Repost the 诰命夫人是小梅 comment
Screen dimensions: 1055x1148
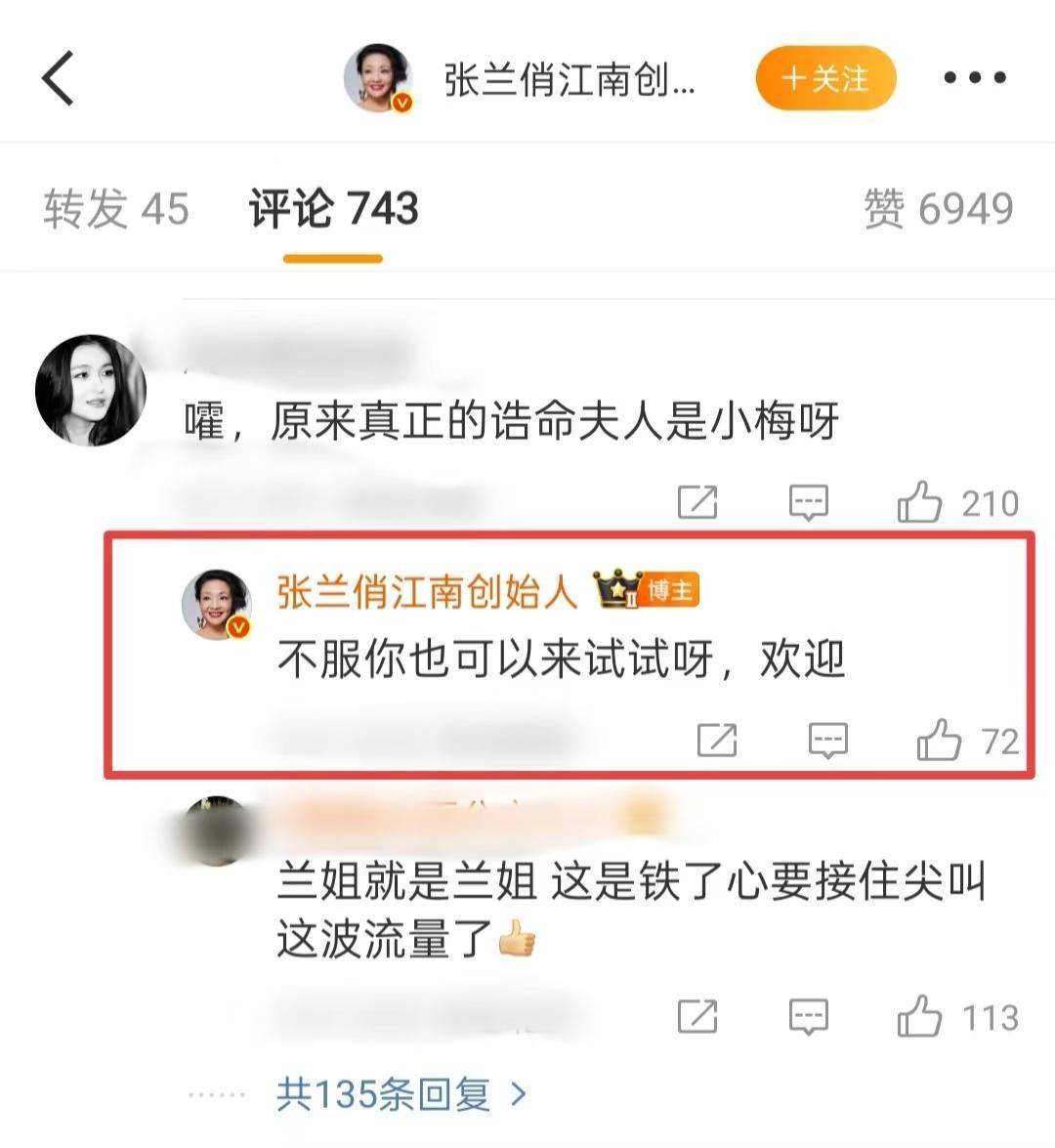click(x=697, y=502)
